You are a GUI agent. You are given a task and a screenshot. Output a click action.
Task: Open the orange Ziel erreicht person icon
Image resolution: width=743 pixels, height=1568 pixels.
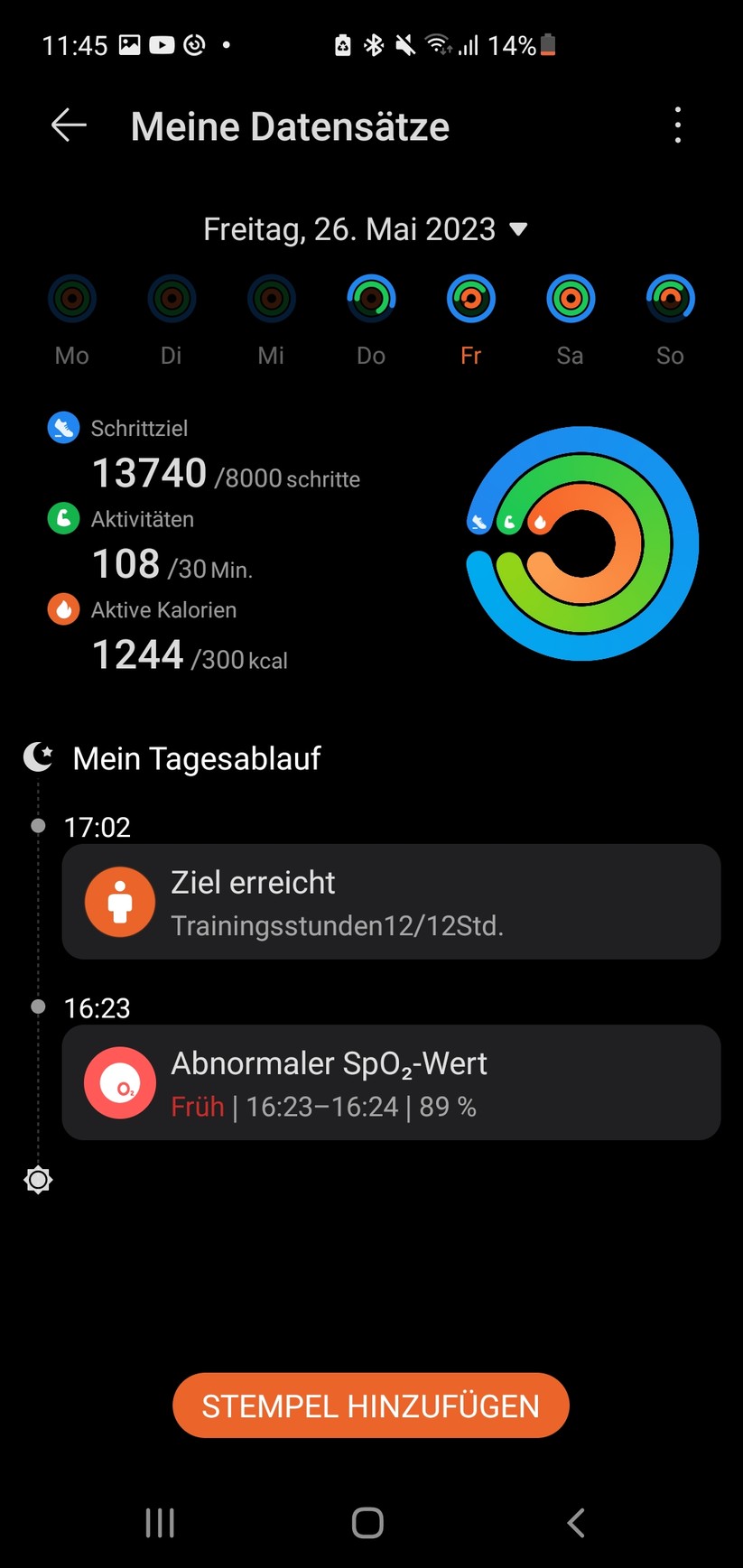[x=120, y=901]
